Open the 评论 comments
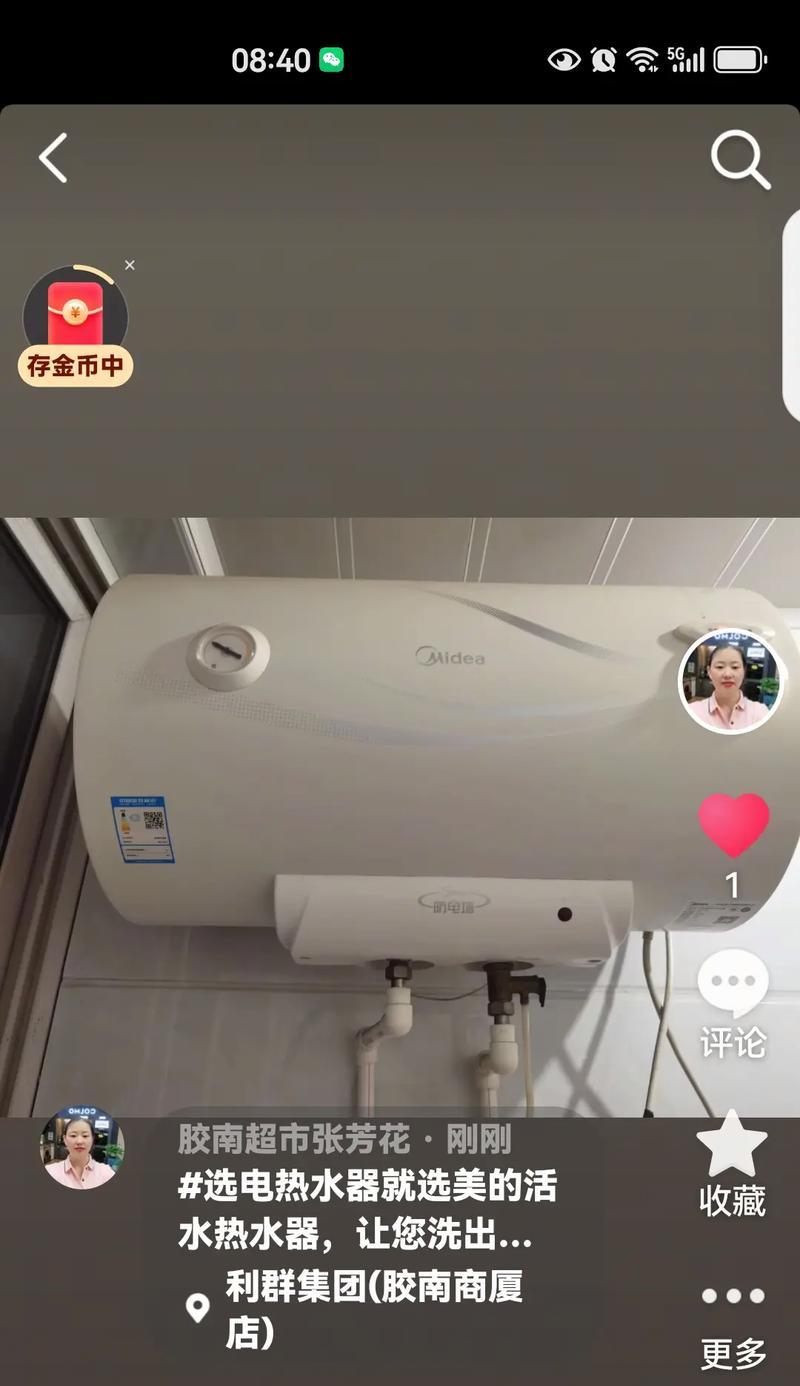The width and height of the screenshot is (800, 1386). tap(733, 1004)
